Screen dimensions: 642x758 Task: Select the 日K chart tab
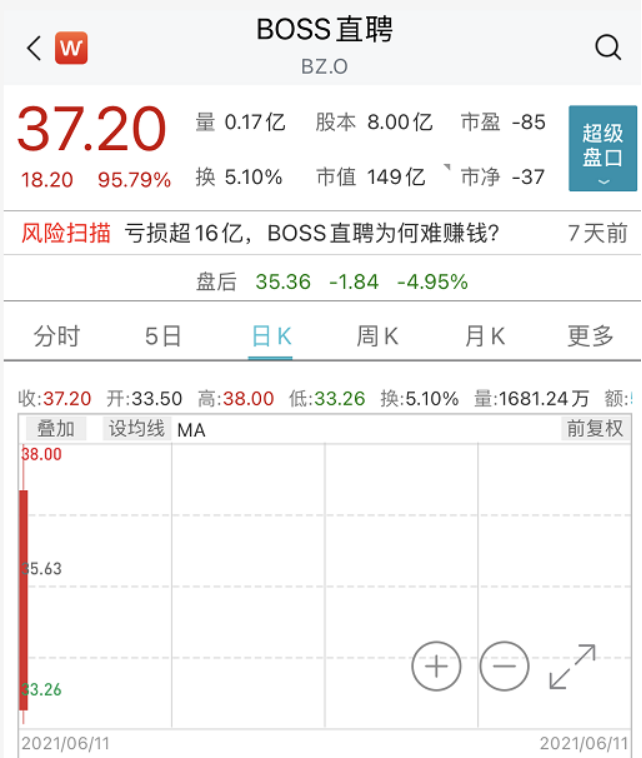click(271, 336)
